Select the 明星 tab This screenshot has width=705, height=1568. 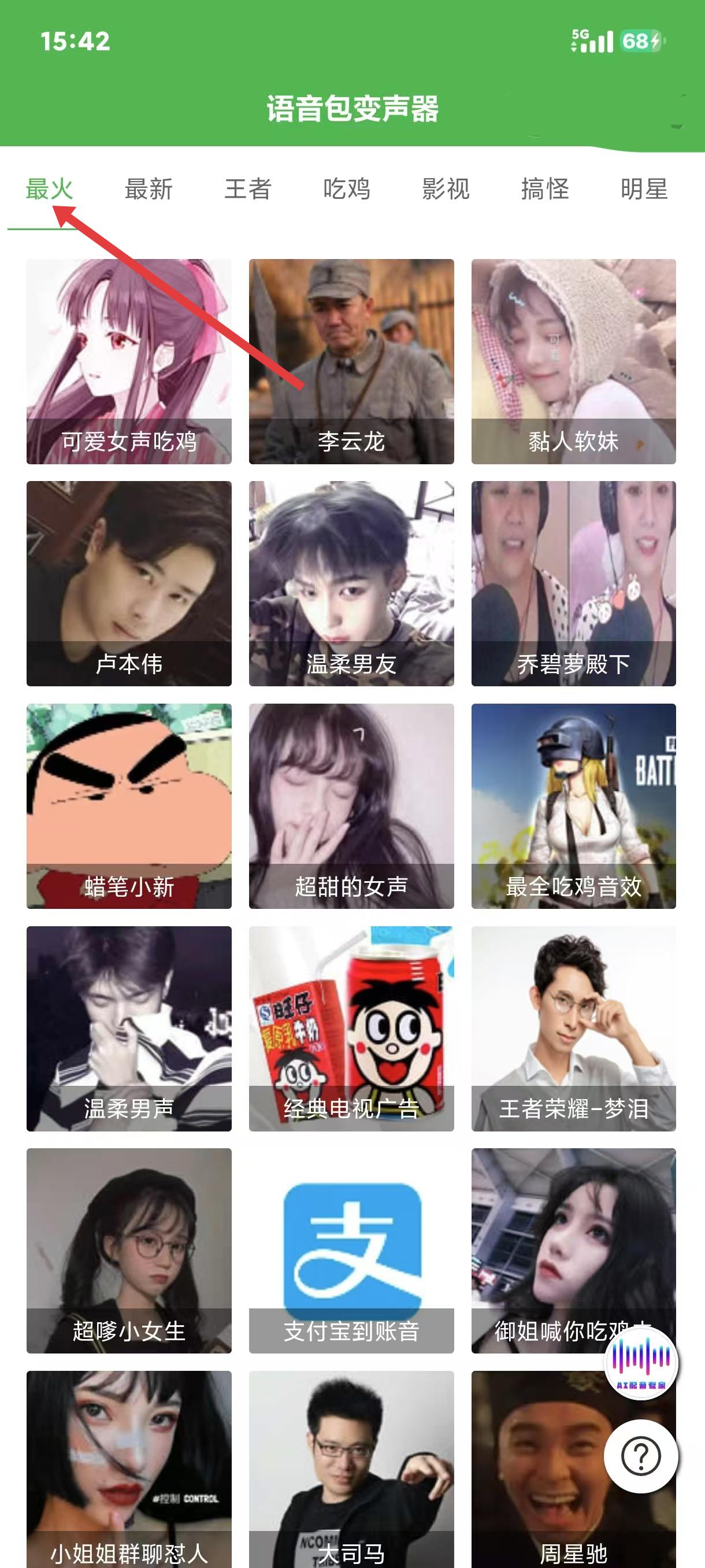[x=644, y=189]
